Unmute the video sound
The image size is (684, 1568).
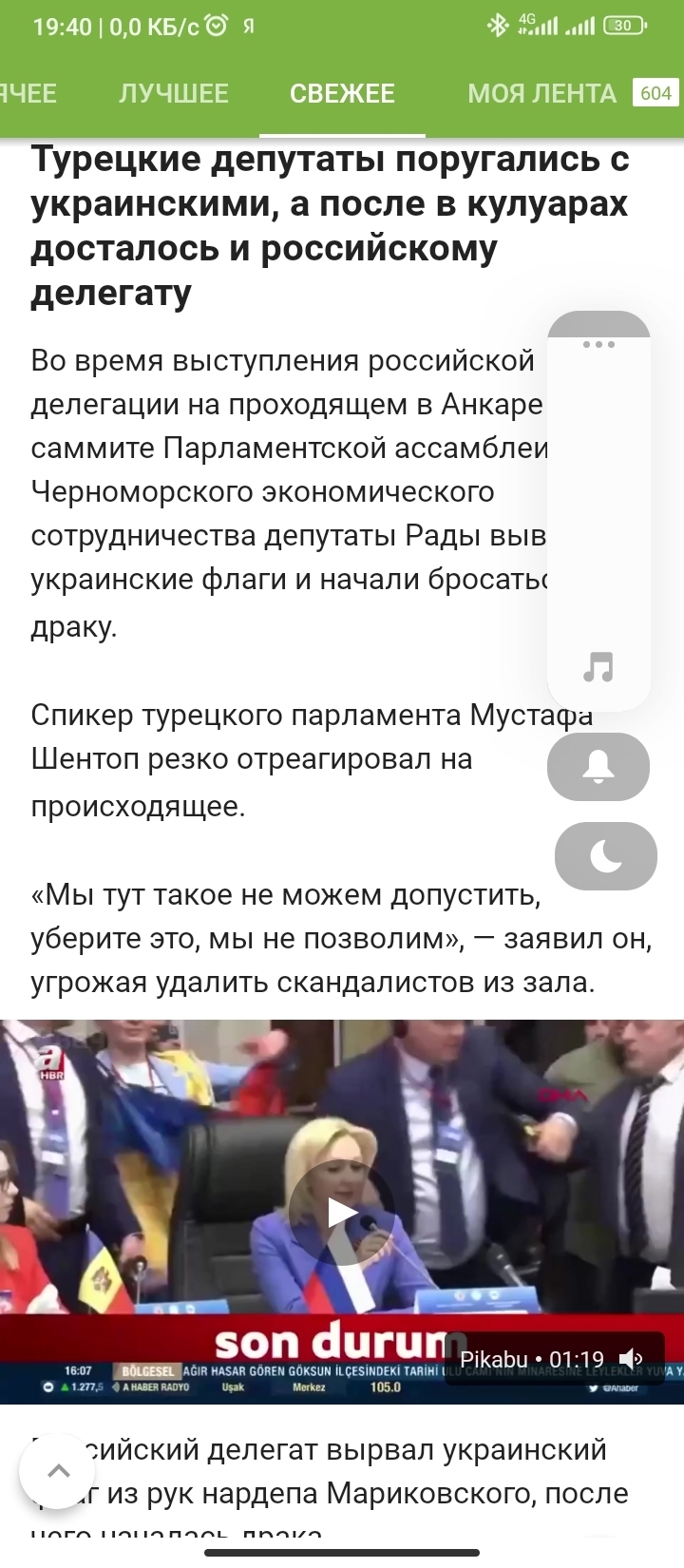632,1359
